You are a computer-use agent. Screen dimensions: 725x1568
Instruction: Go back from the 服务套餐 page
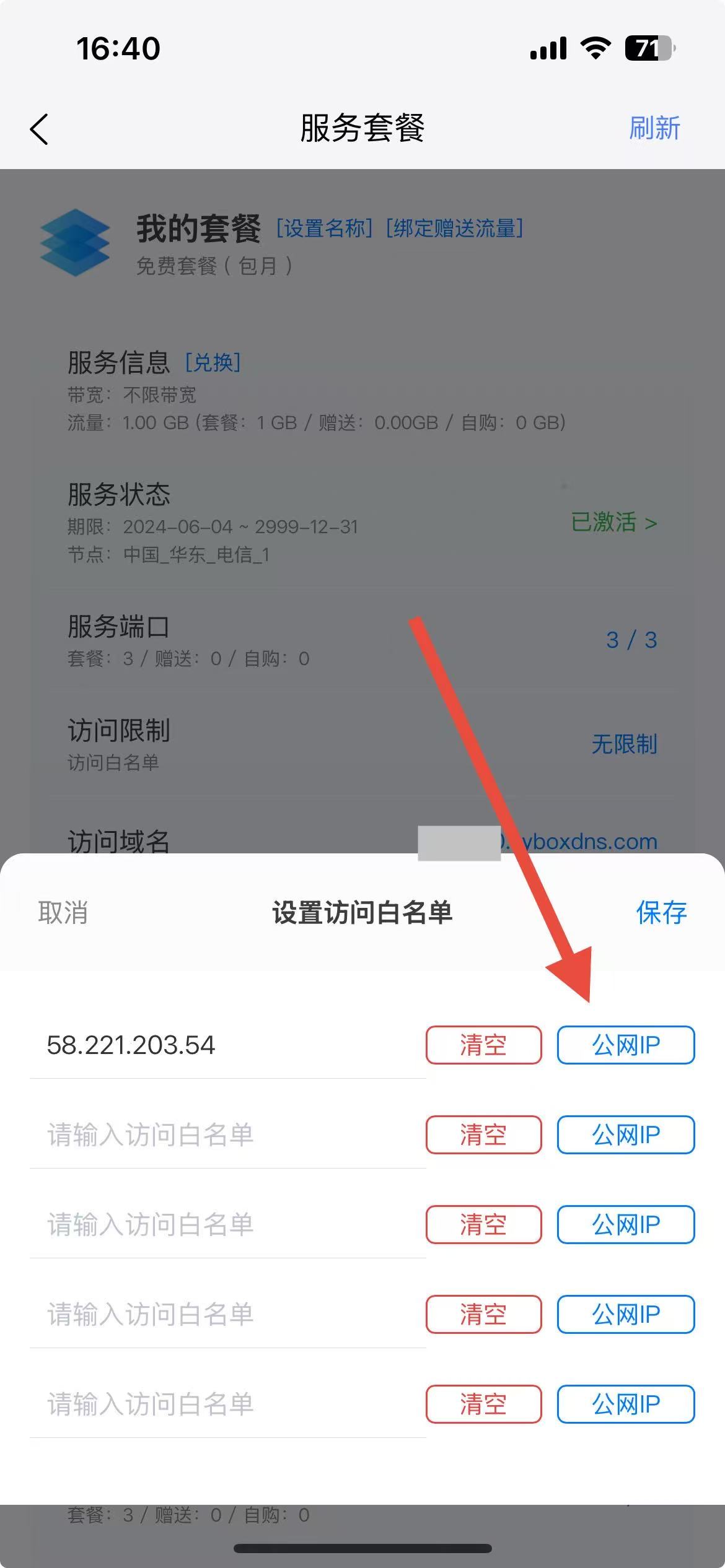[x=39, y=129]
